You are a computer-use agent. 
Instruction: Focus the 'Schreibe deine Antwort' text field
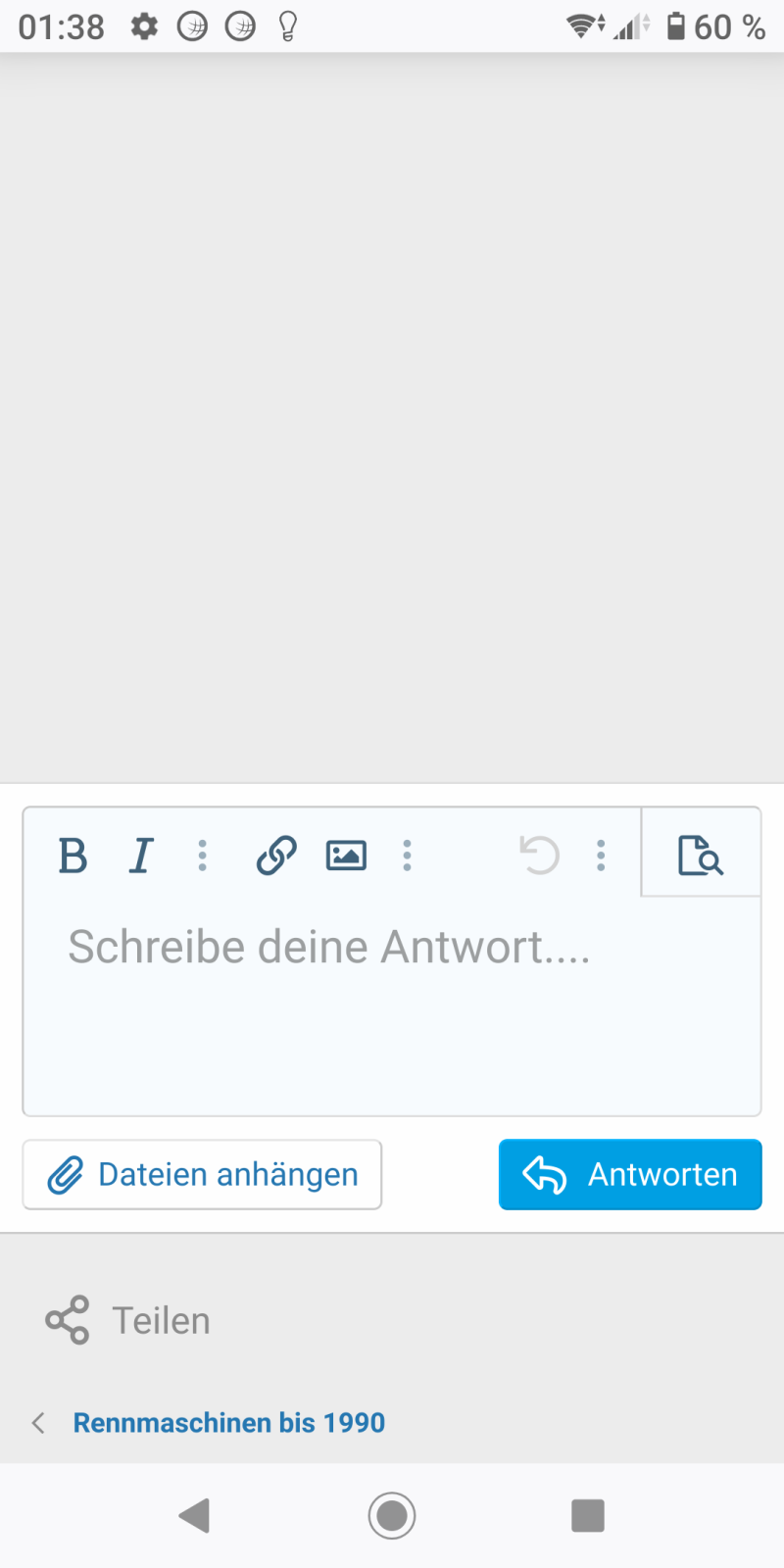click(392, 1009)
